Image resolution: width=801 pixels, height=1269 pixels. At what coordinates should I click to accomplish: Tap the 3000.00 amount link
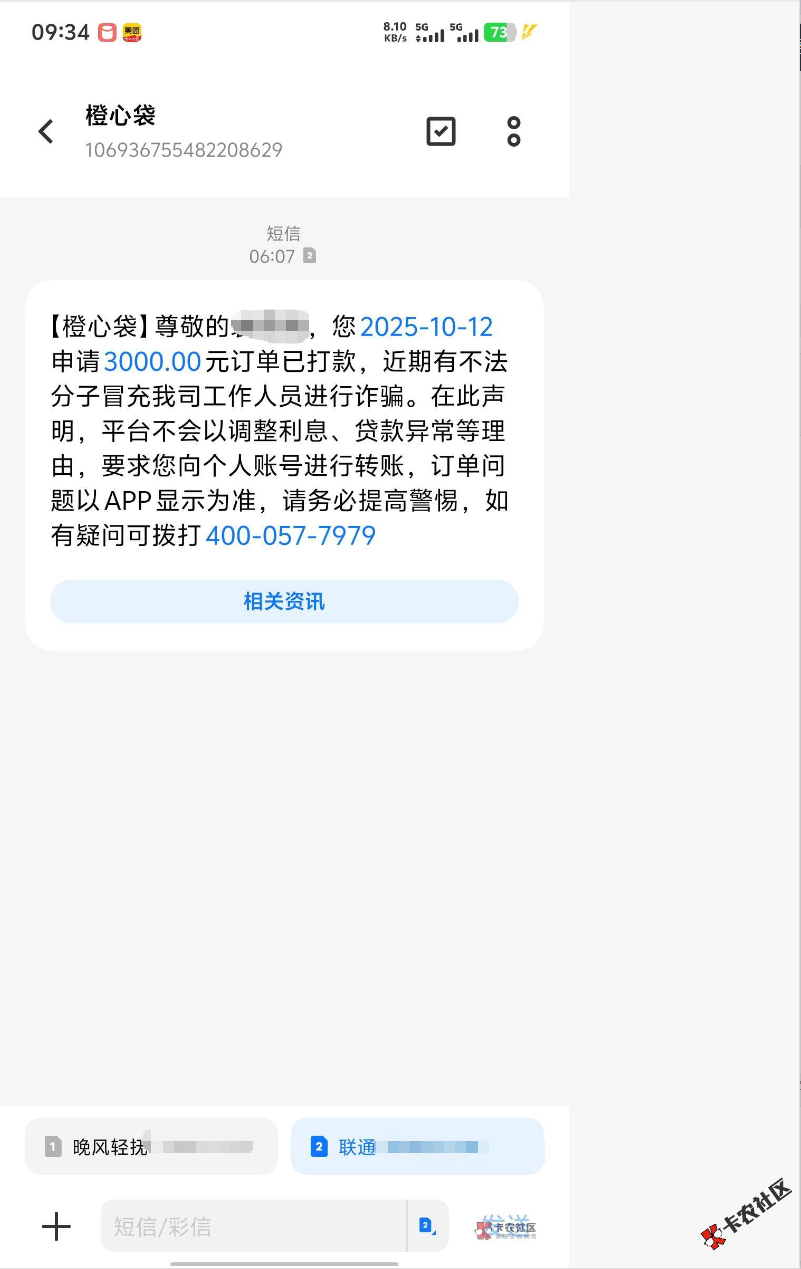click(x=152, y=362)
